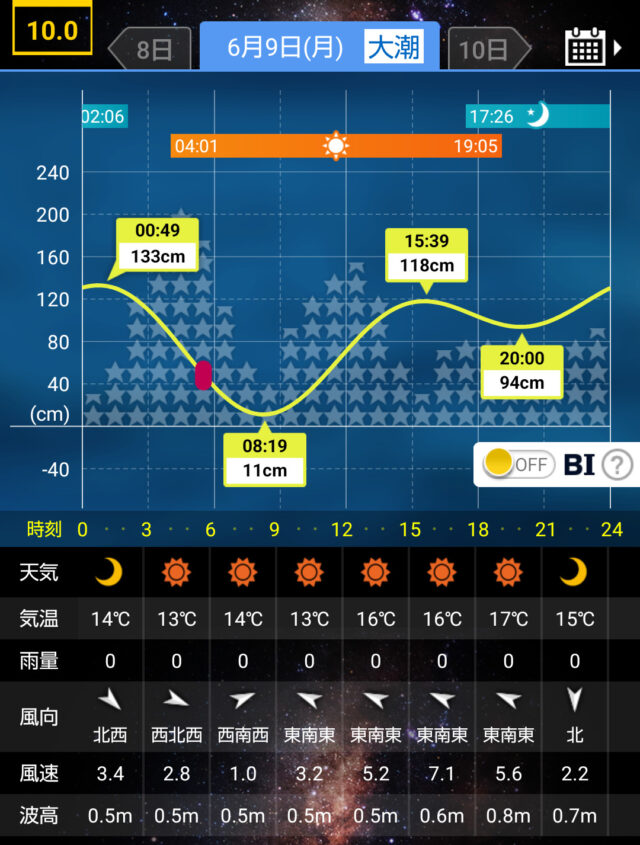Open the calendar date picker
This screenshot has width=640, height=845.
(x=585, y=47)
